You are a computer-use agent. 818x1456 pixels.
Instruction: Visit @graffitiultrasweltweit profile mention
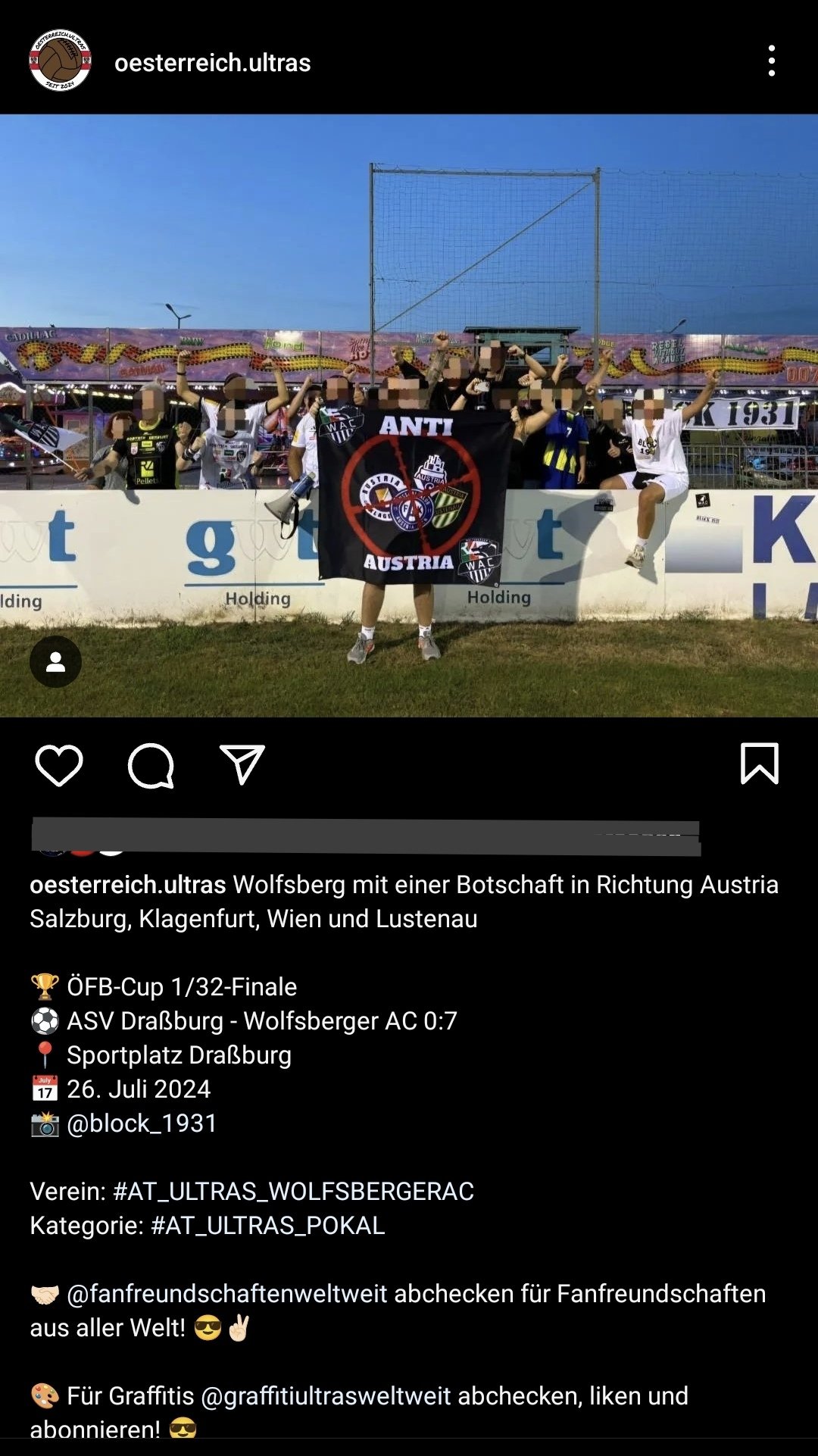tap(326, 1395)
